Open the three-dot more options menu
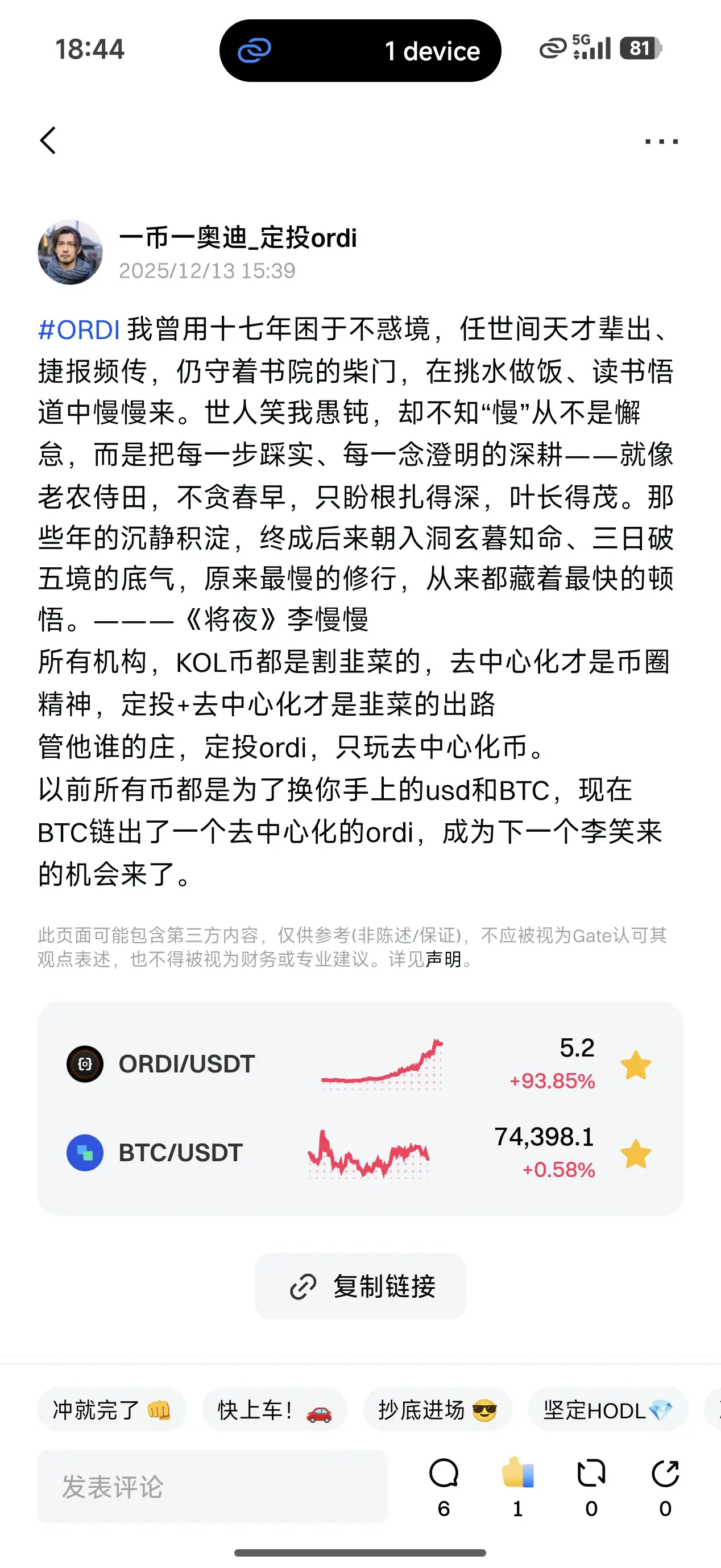Image resolution: width=721 pixels, height=1568 pixels. click(660, 139)
